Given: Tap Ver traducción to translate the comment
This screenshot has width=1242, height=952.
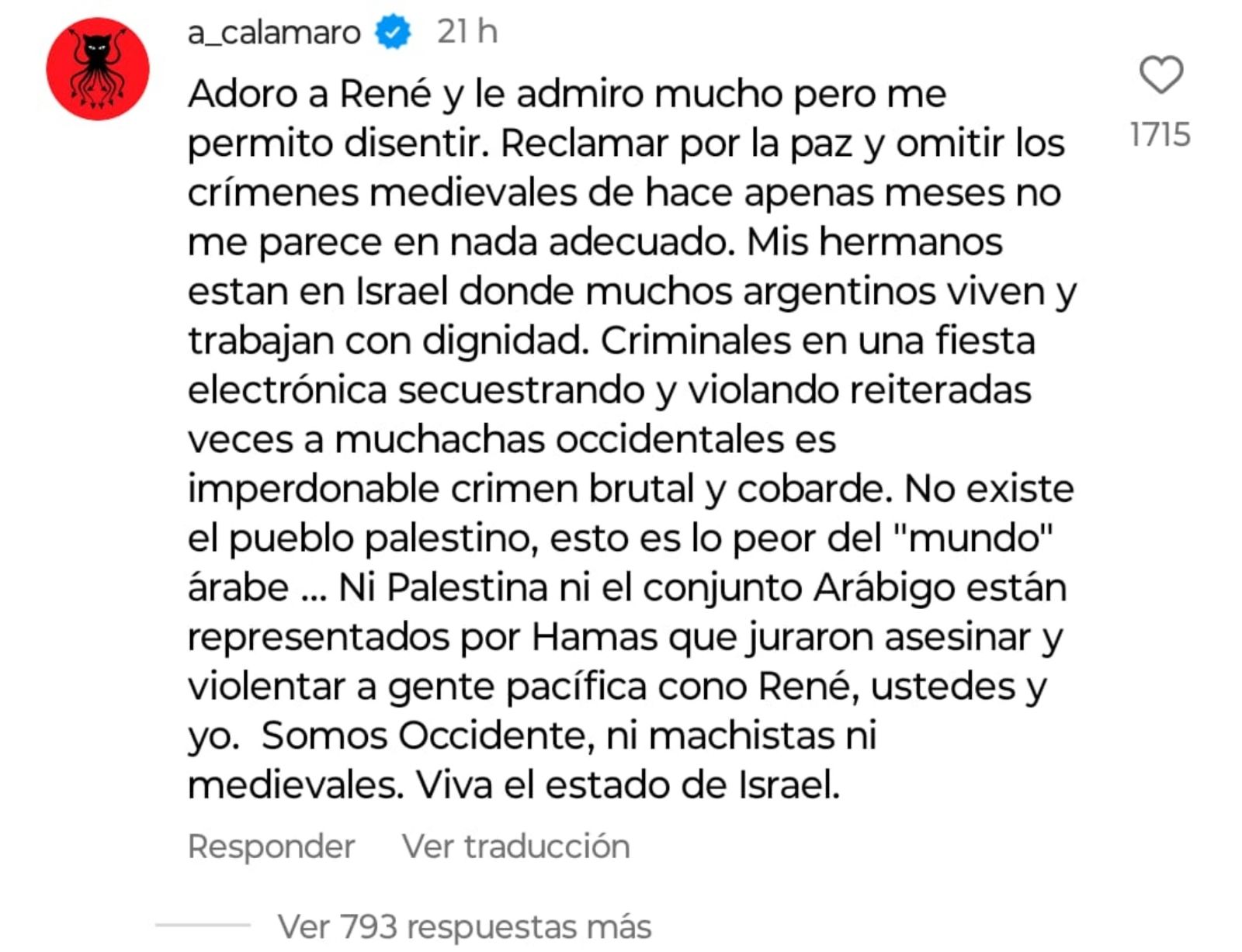Looking at the screenshot, I should [515, 846].
